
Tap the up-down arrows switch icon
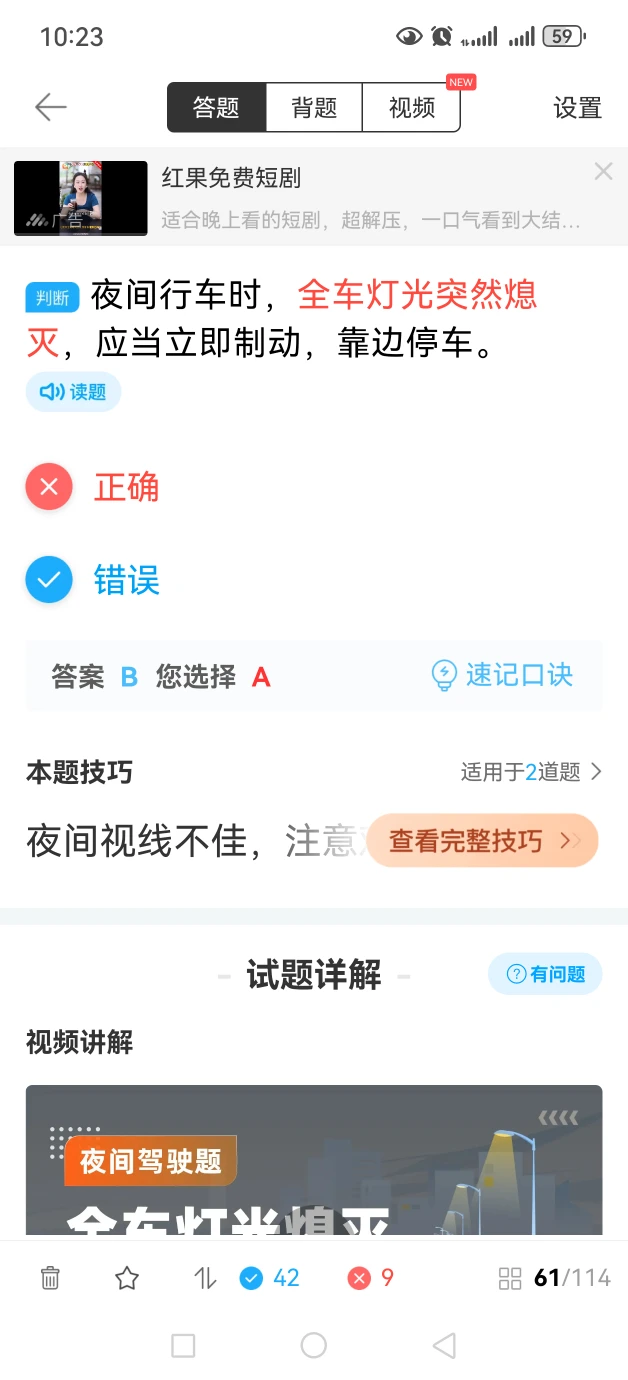pos(205,1278)
